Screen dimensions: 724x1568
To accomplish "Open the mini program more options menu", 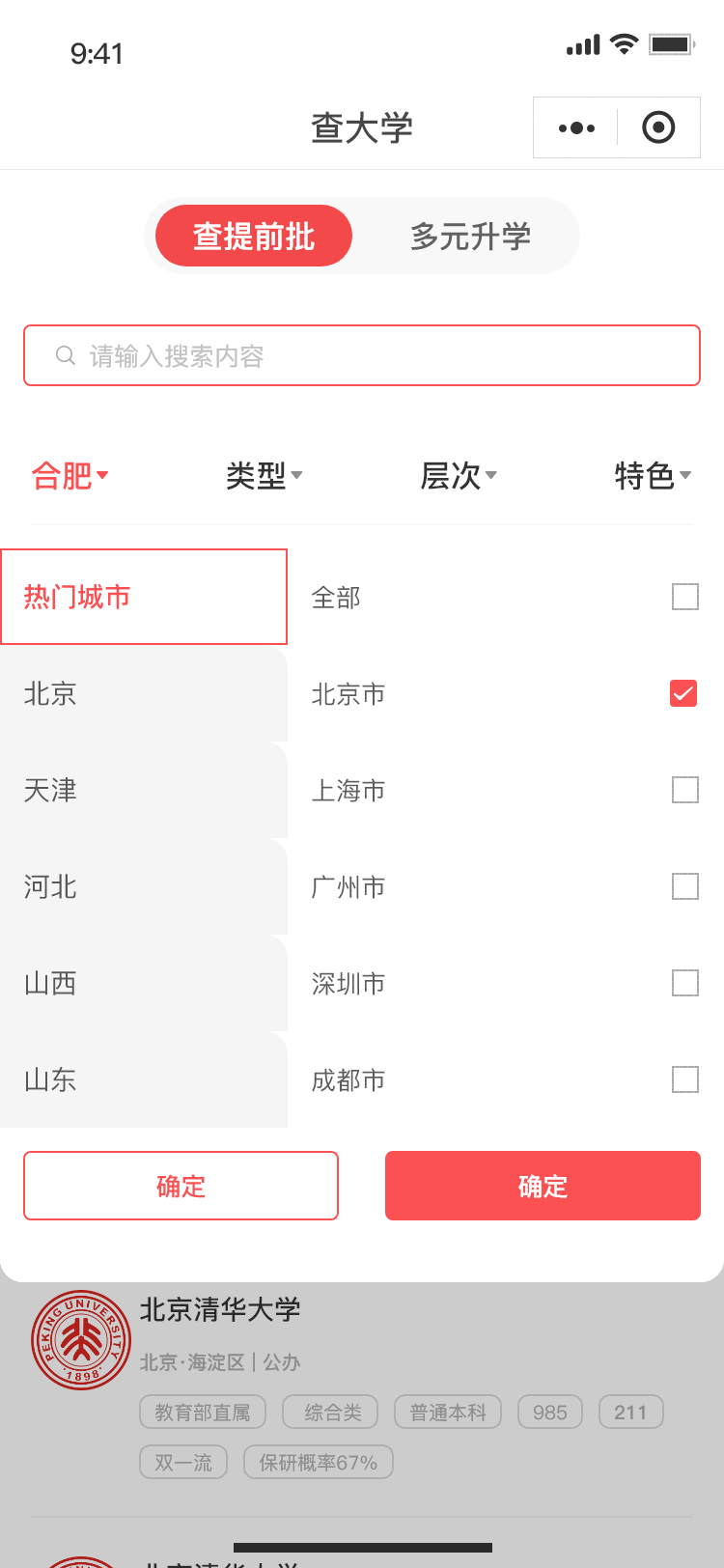I will [576, 127].
